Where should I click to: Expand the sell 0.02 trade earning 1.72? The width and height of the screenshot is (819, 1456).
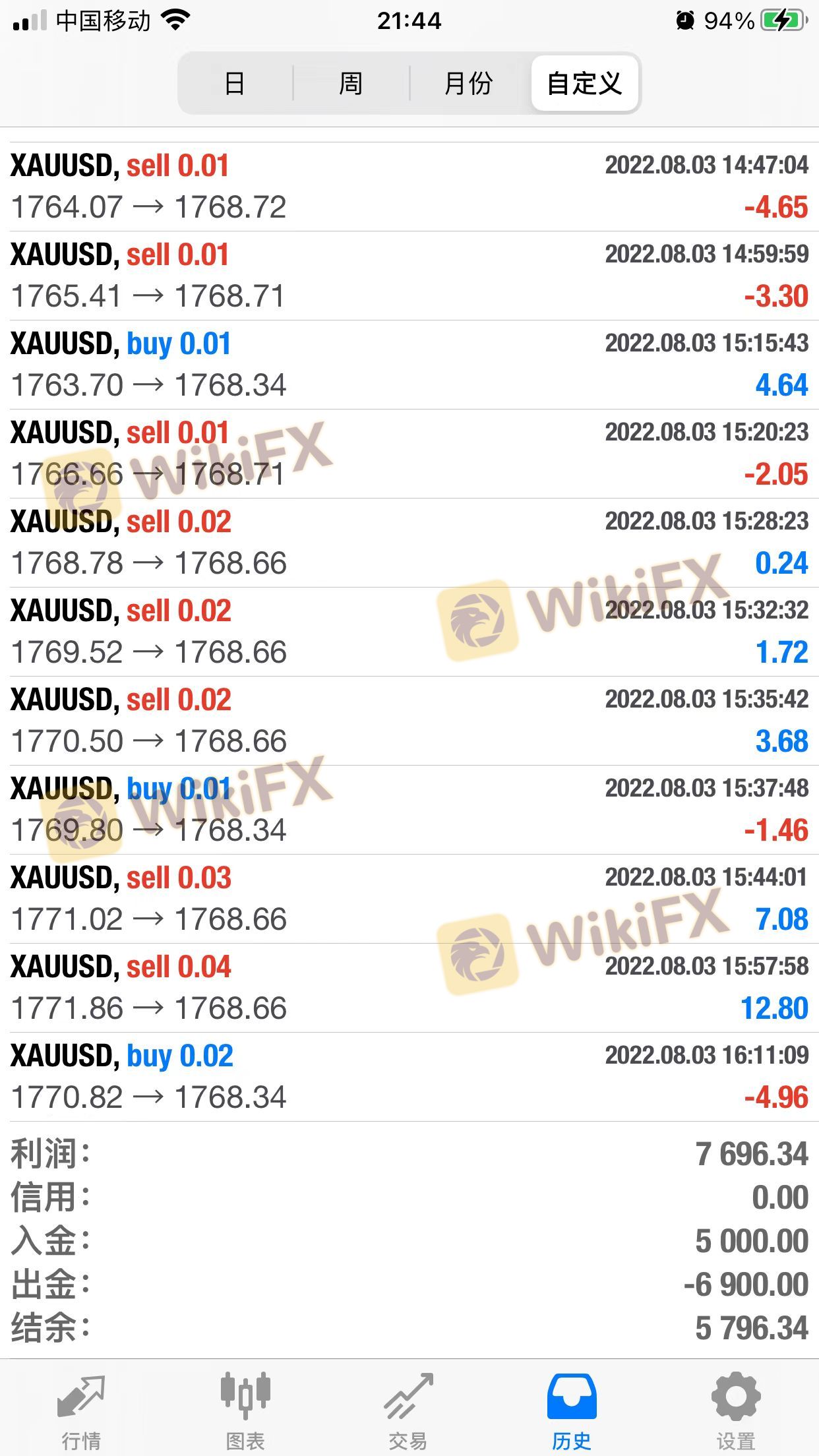tap(409, 632)
